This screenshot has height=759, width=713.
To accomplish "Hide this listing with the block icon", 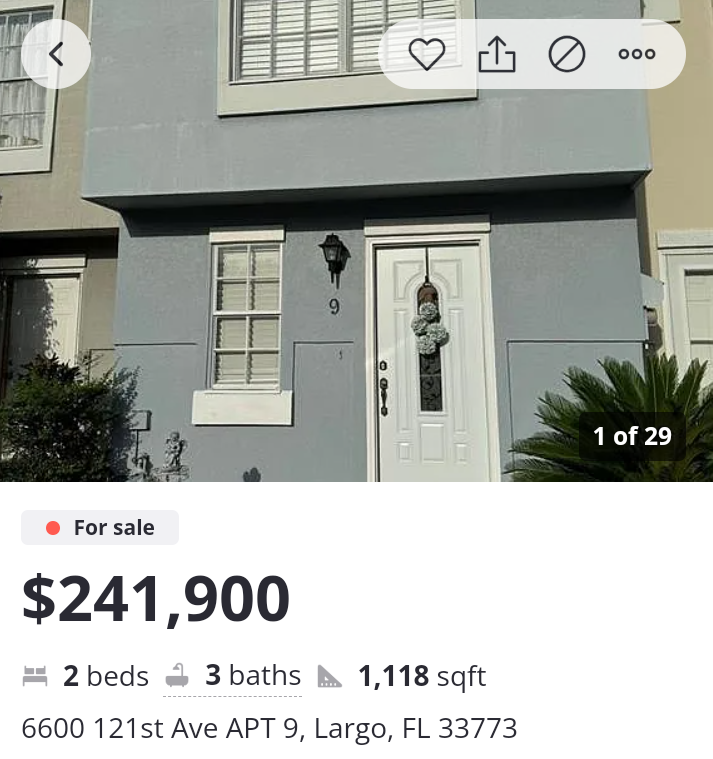I will (567, 54).
